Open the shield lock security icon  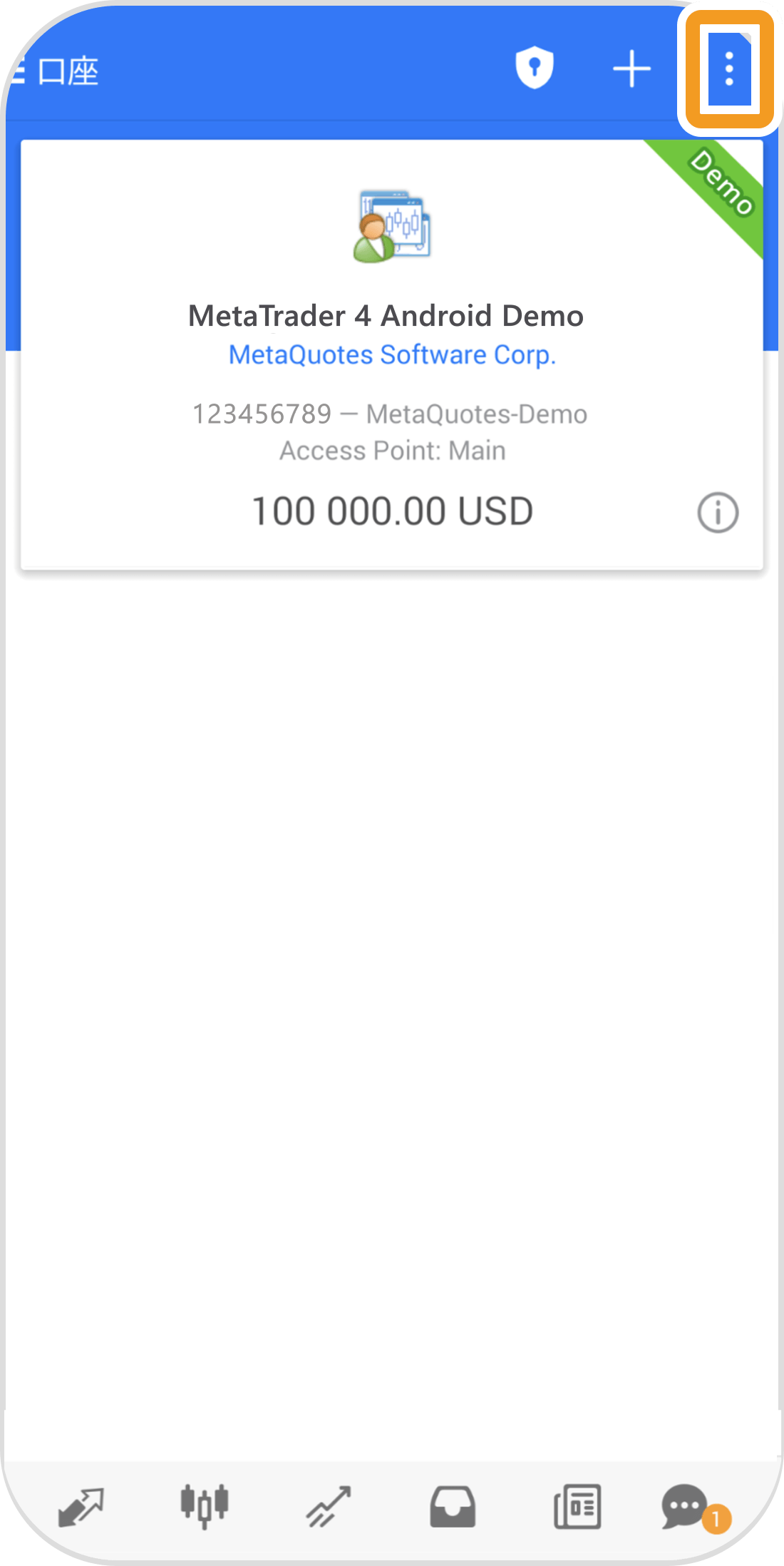pyautogui.click(x=535, y=68)
